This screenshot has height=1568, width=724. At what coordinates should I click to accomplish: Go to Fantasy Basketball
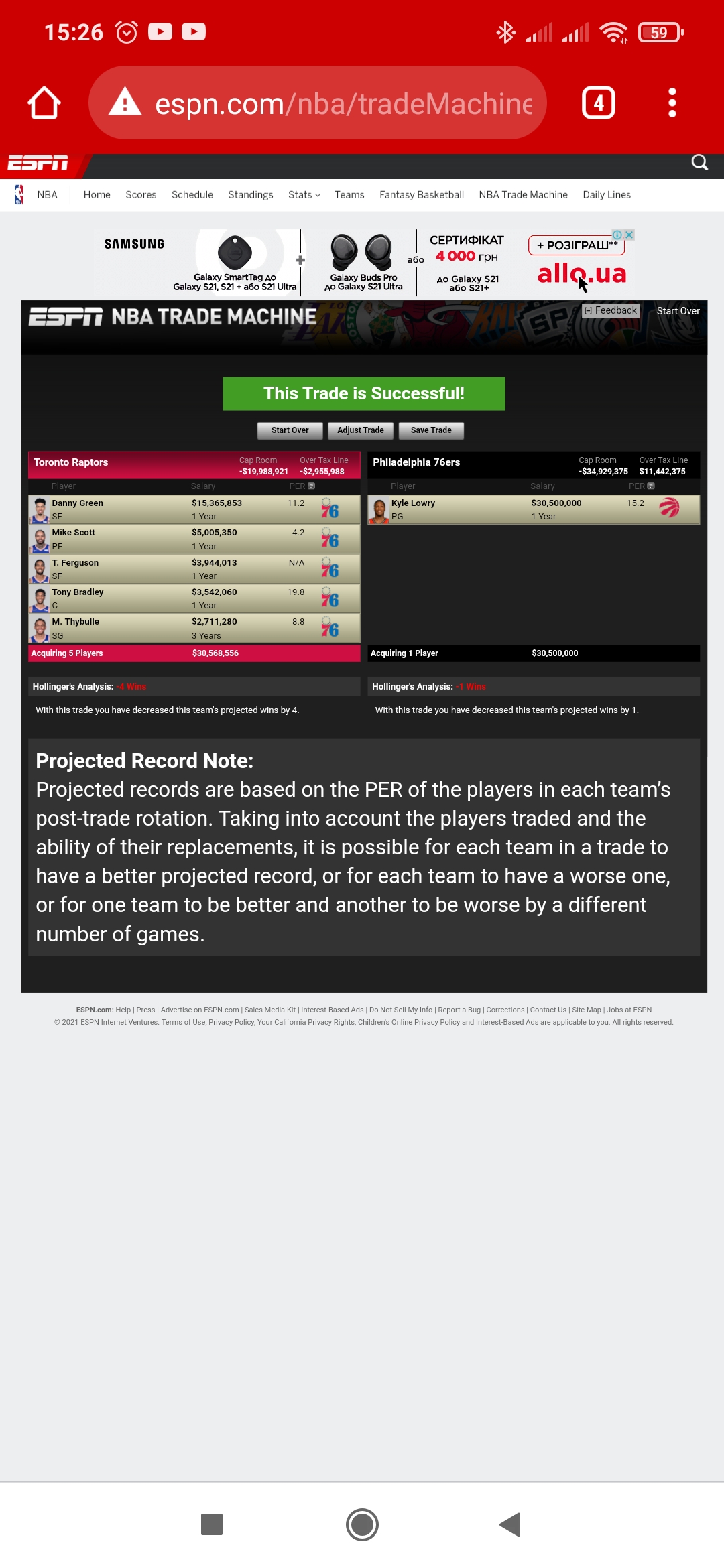(x=422, y=195)
